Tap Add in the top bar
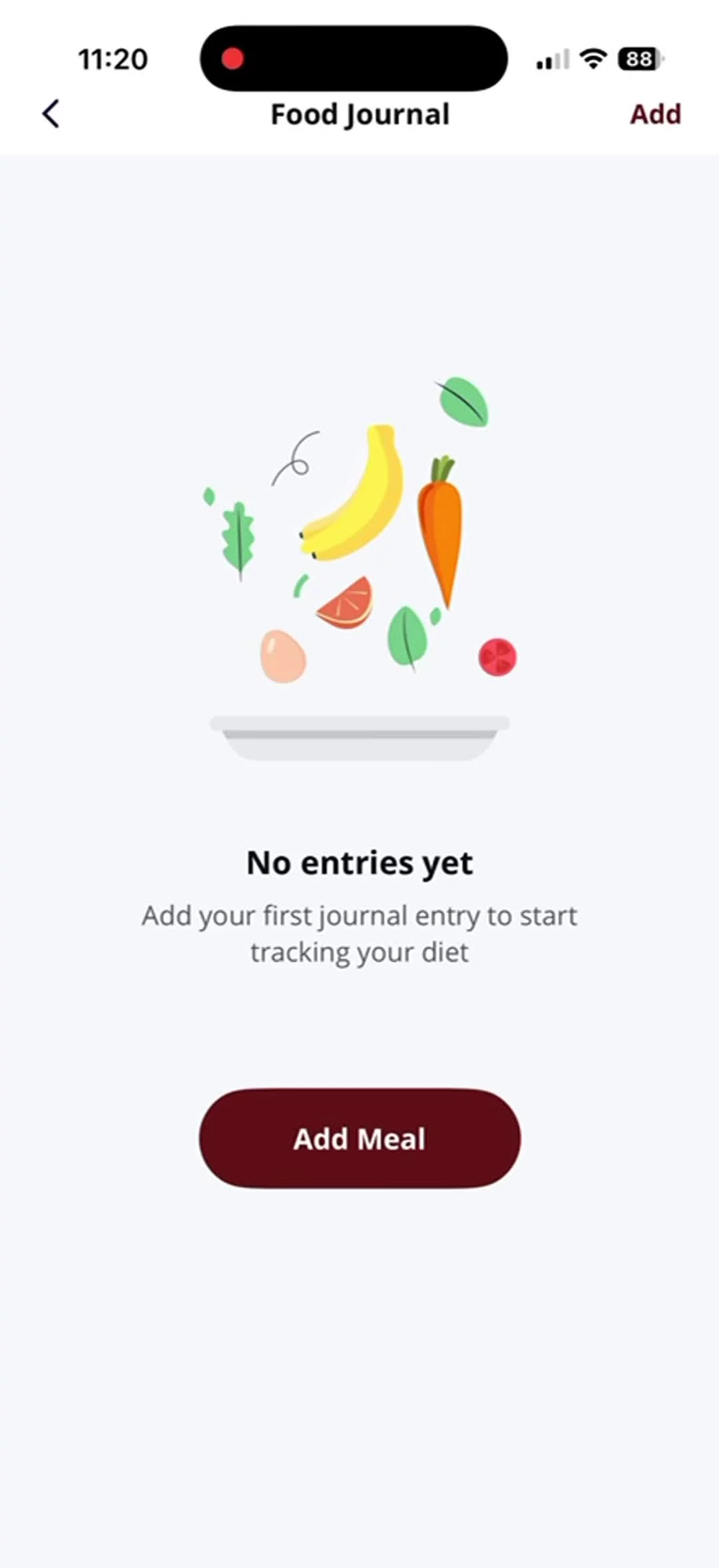Image resolution: width=719 pixels, height=1568 pixels. 655,114
